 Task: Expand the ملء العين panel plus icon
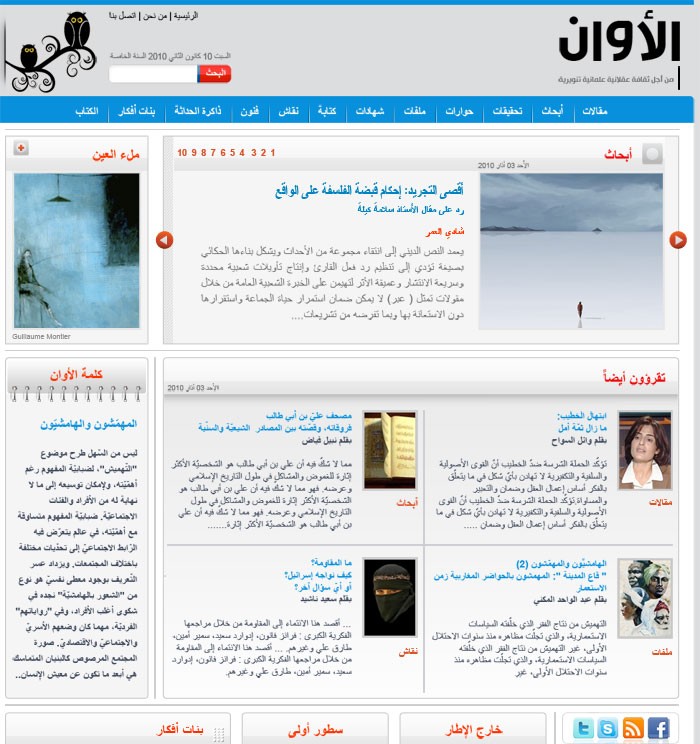21,148
